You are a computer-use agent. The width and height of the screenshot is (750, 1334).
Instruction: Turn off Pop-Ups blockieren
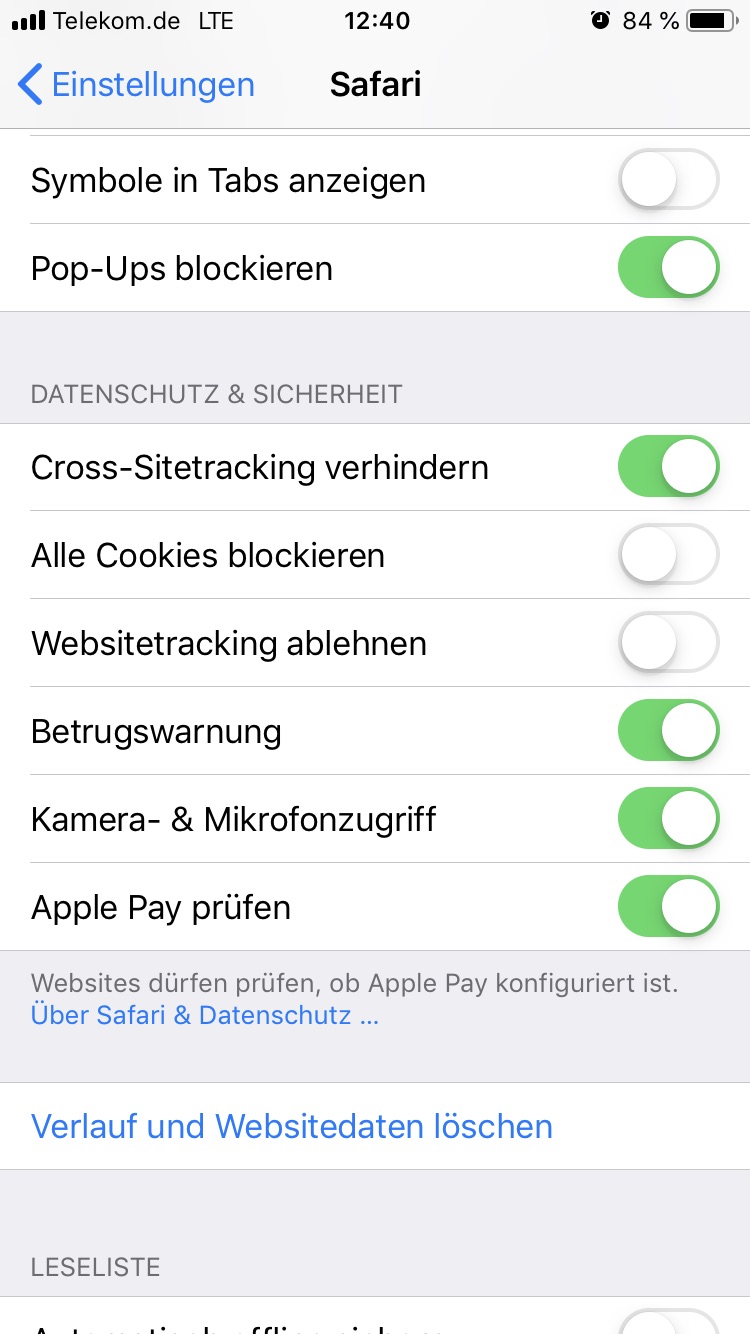coord(668,268)
